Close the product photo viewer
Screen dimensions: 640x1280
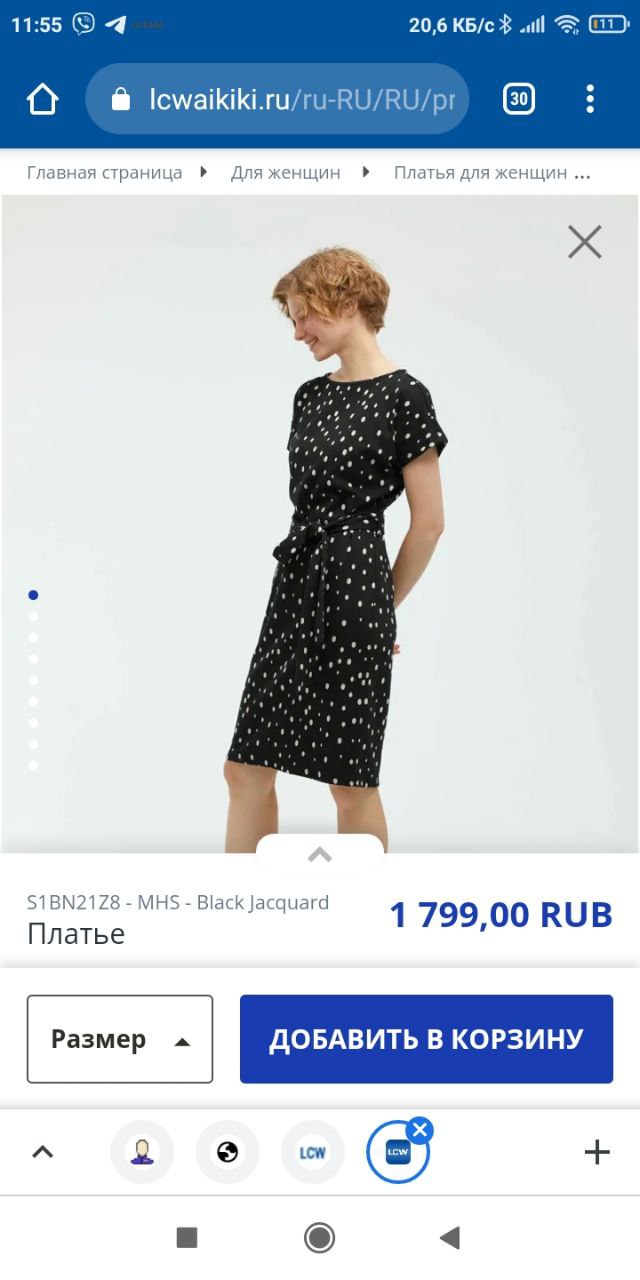[x=584, y=242]
